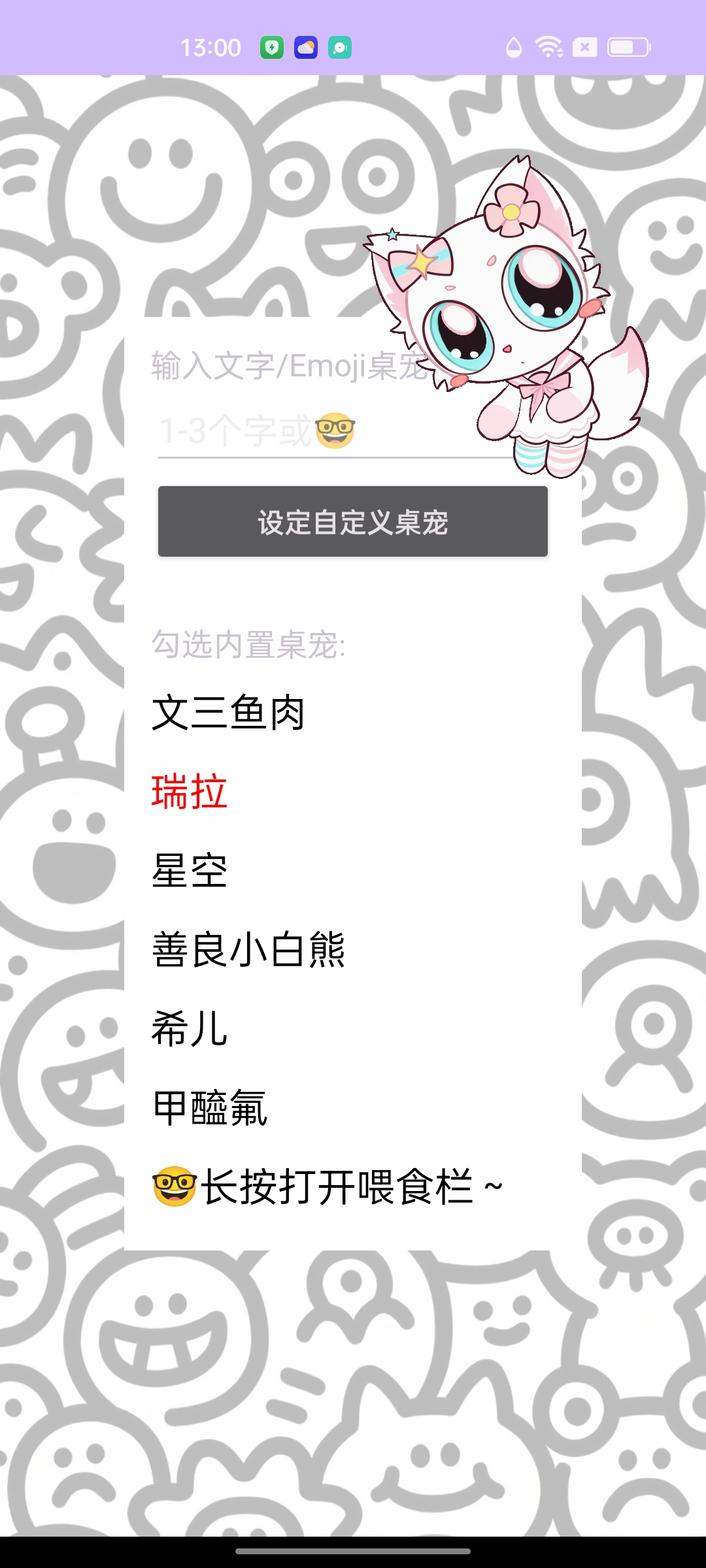Select the built-in pet 文三鱼肉
The height and width of the screenshot is (1568, 706).
pyautogui.click(x=228, y=713)
